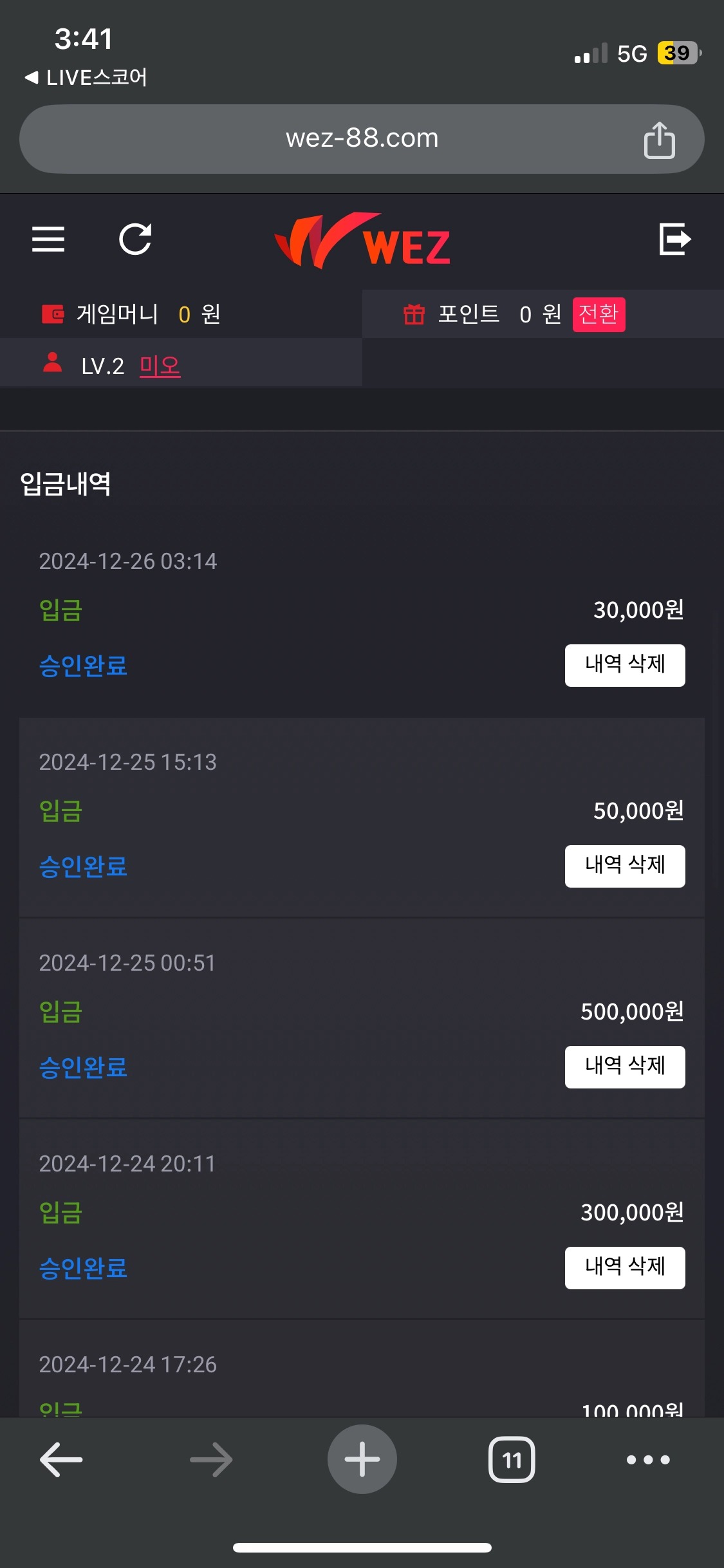Tap the wez-88.com address bar

pyautogui.click(x=362, y=139)
